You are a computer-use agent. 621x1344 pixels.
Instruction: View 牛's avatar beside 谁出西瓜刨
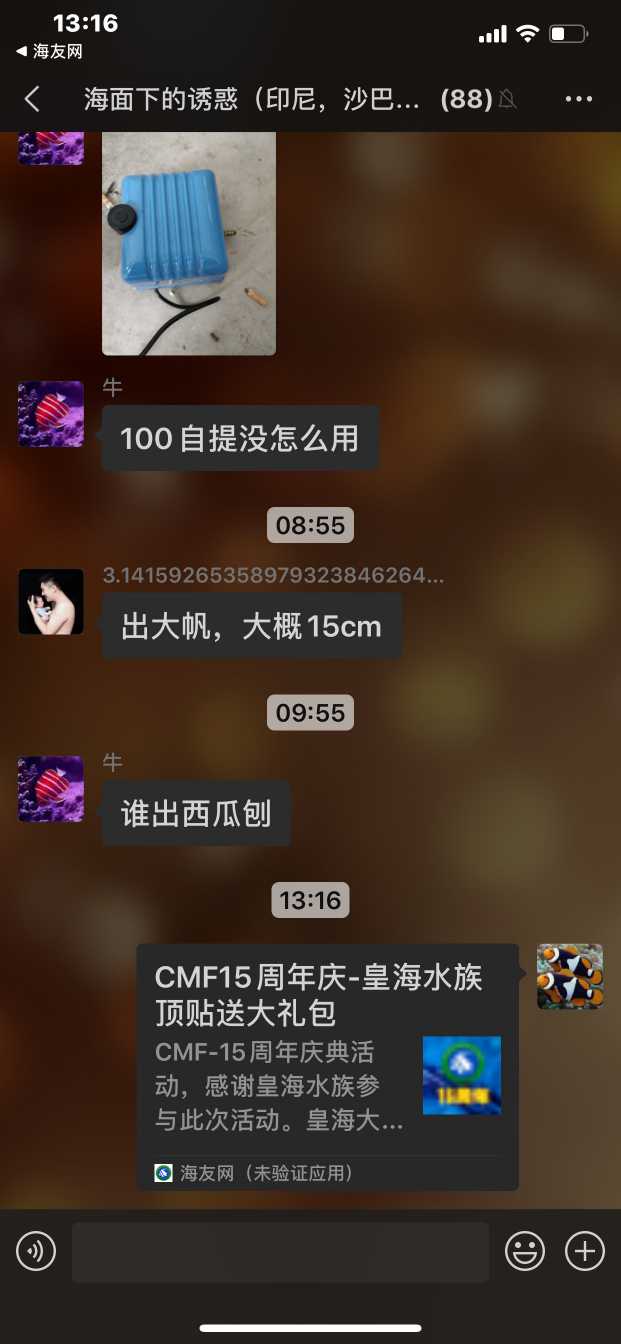[51, 789]
